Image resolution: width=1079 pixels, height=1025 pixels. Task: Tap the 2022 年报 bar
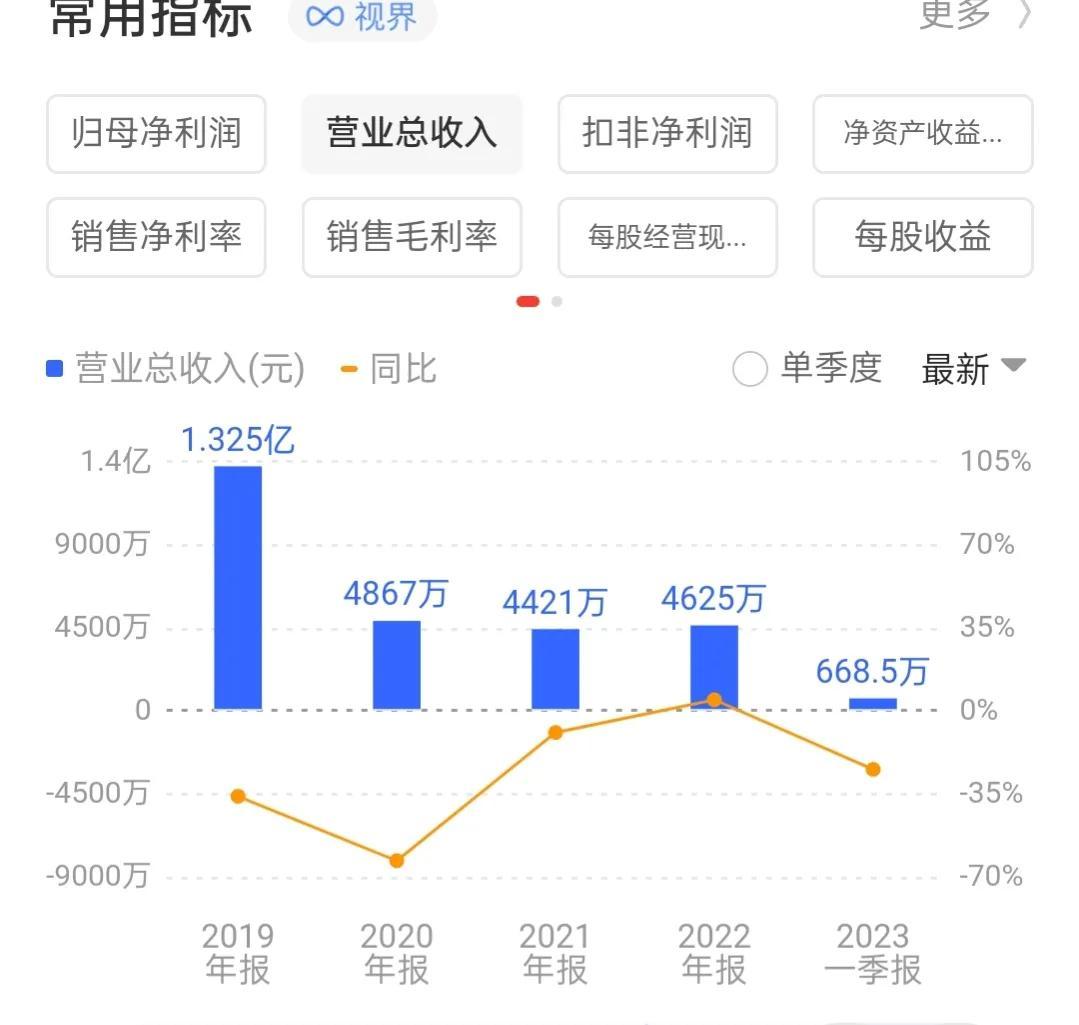click(x=714, y=667)
